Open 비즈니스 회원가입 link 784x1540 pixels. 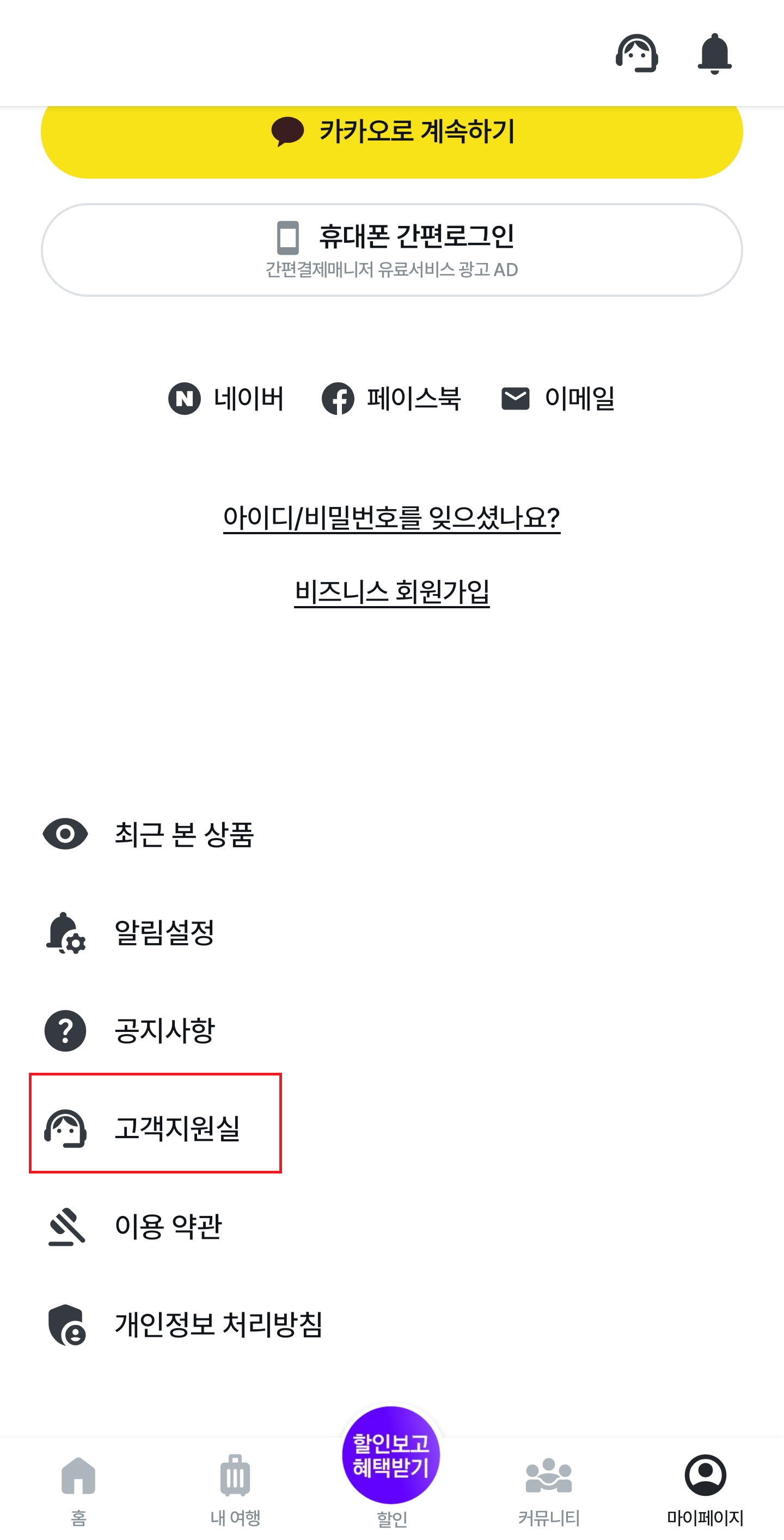click(x=392, y=592)
